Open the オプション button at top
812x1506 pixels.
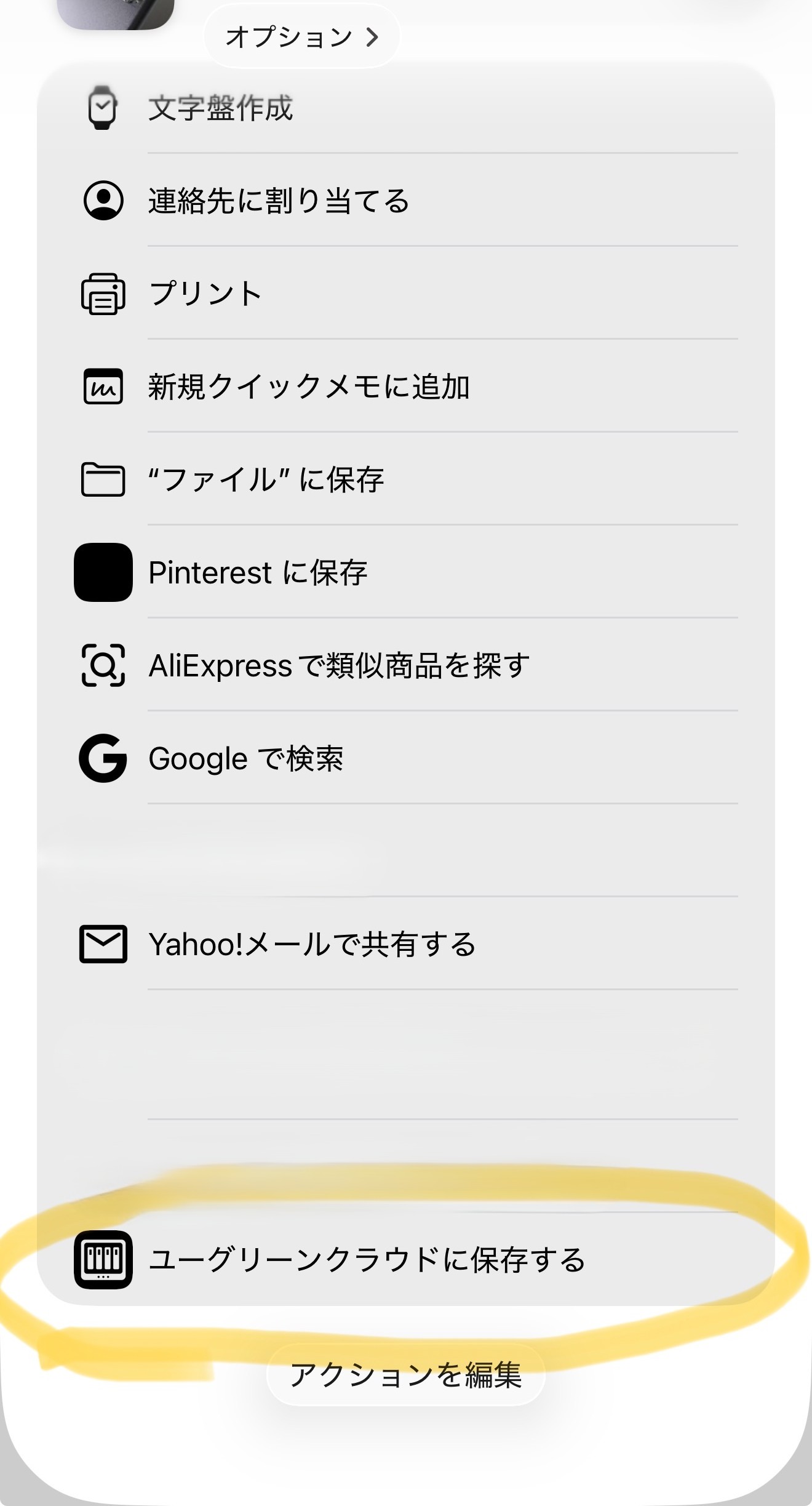[x=301, y=37]
